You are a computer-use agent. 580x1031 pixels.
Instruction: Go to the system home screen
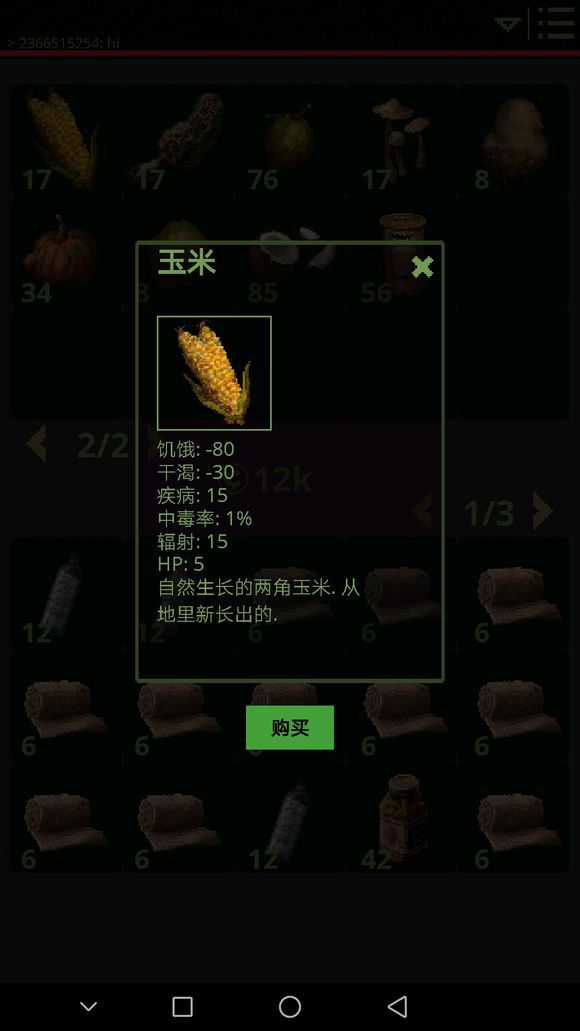pos(290,1007)
